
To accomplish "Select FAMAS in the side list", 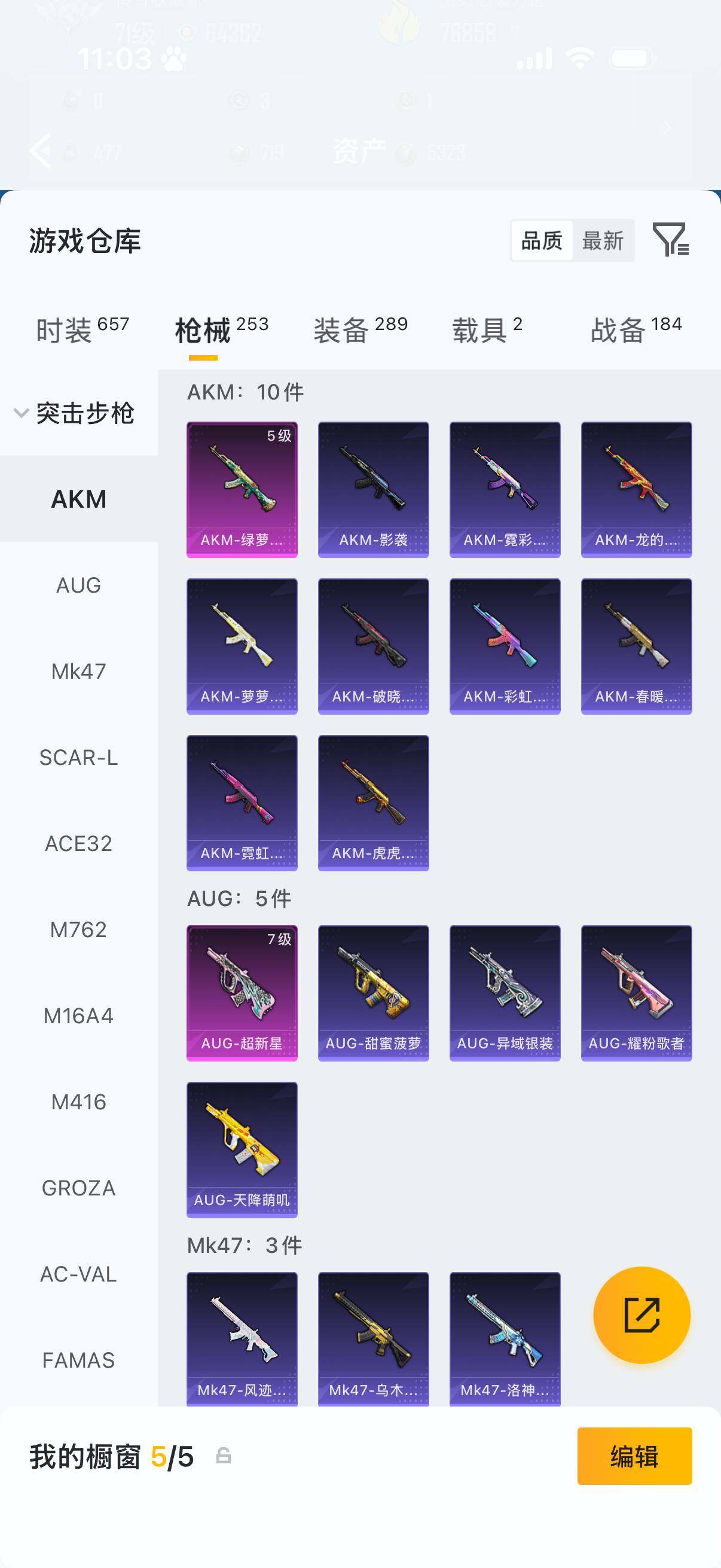I will 78,1360.
